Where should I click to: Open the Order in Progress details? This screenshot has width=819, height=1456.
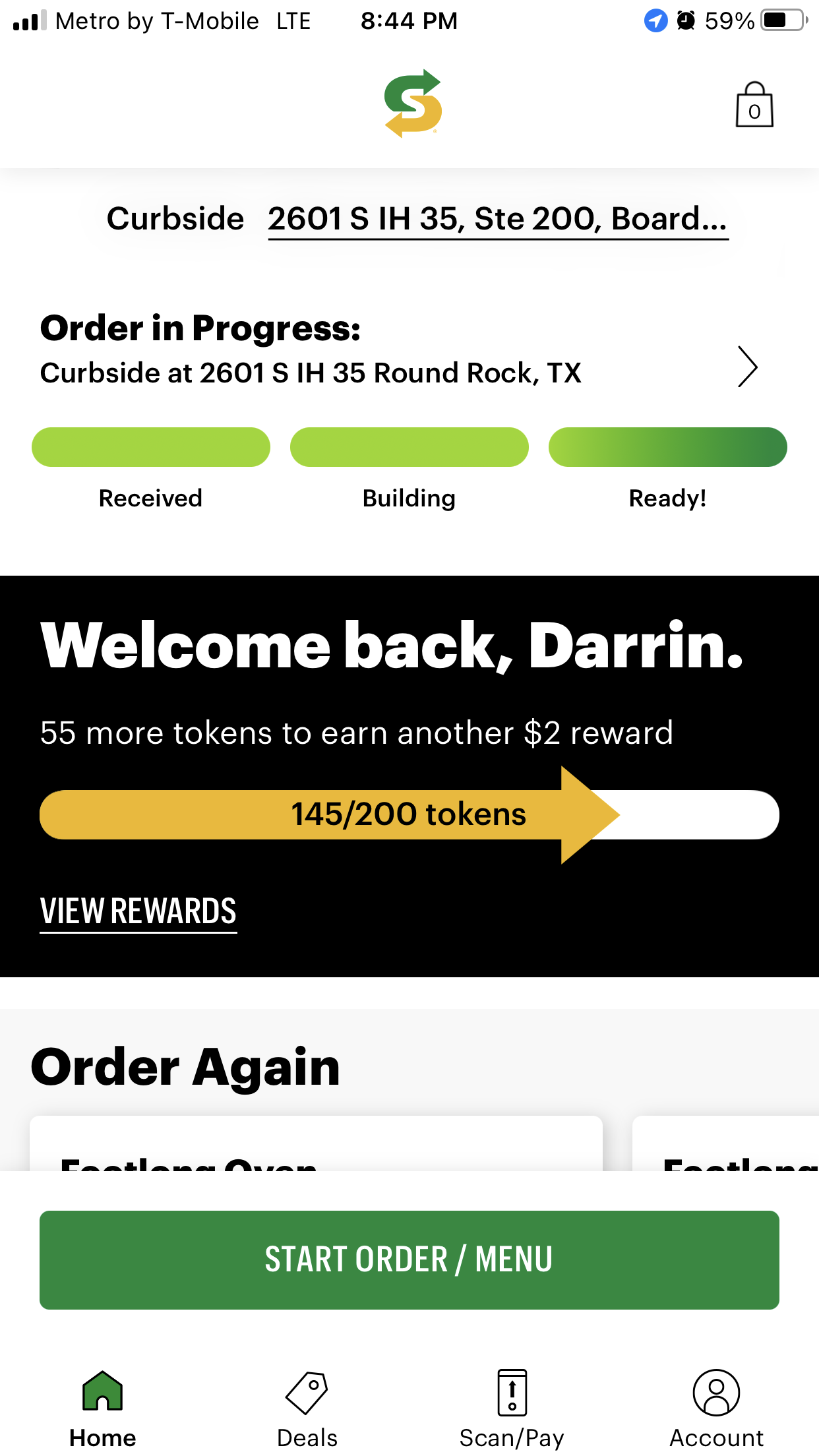pyautogui.click(x=747, y=367)
